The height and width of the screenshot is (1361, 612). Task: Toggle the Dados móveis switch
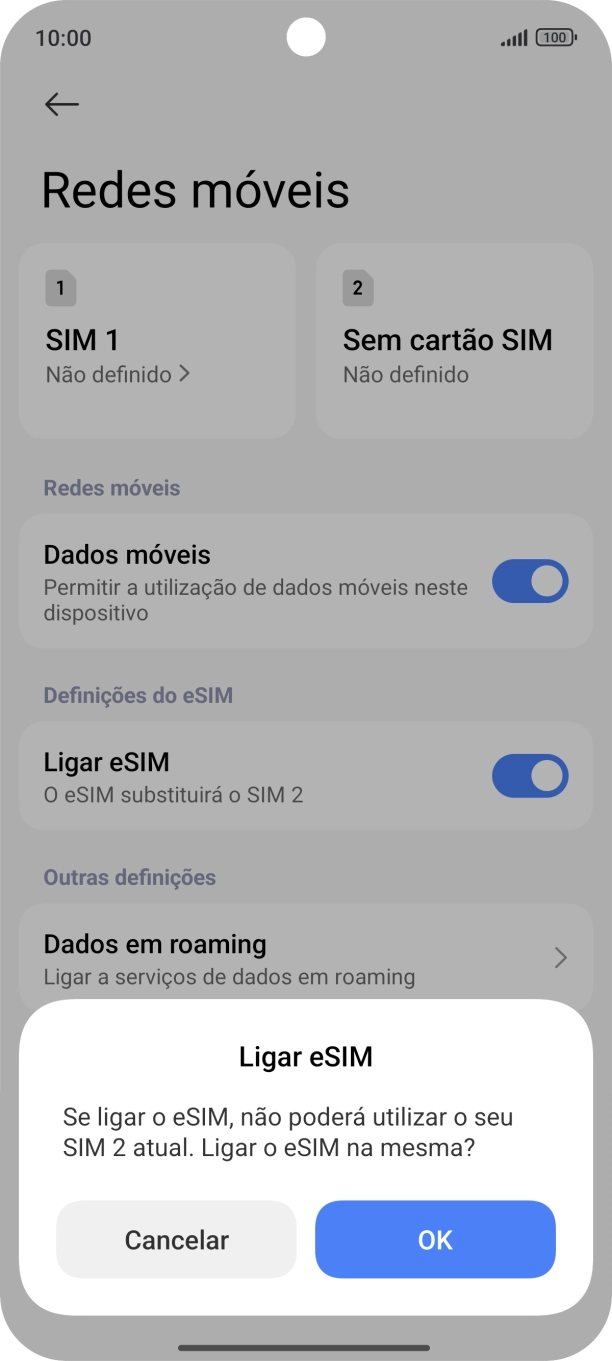tap(529, 581)
